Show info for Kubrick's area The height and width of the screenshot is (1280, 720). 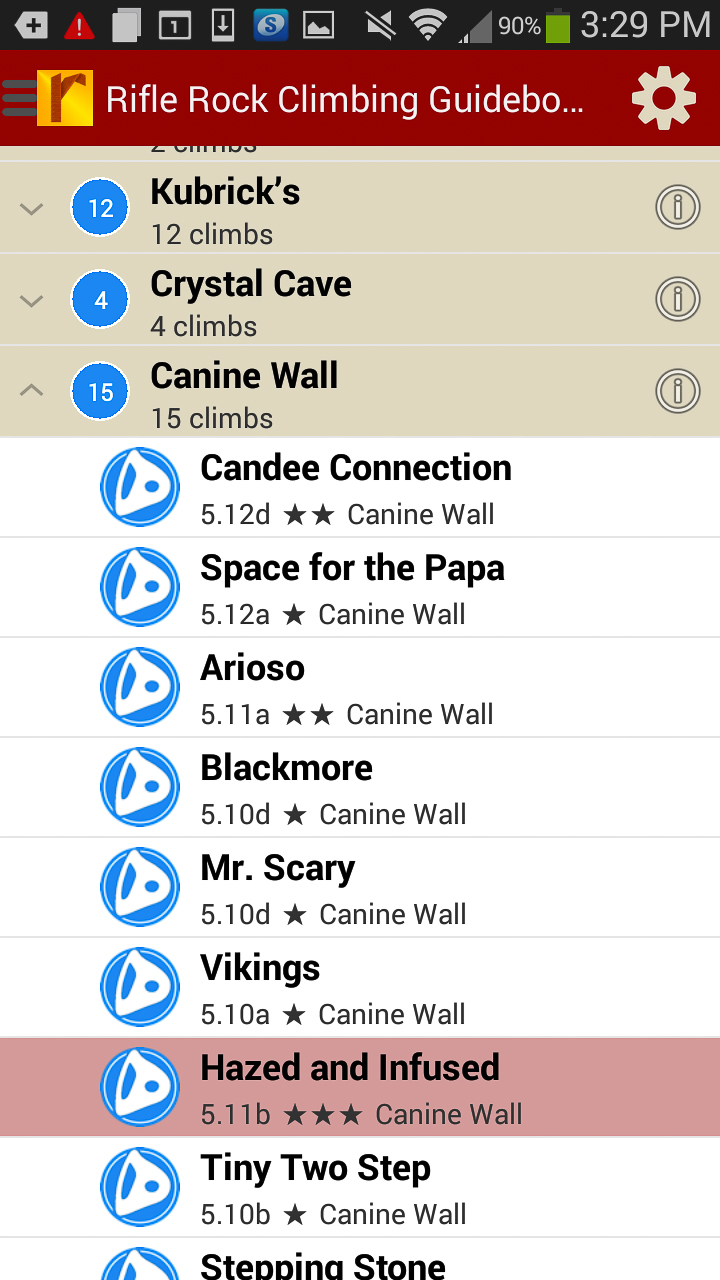[677, 208]
